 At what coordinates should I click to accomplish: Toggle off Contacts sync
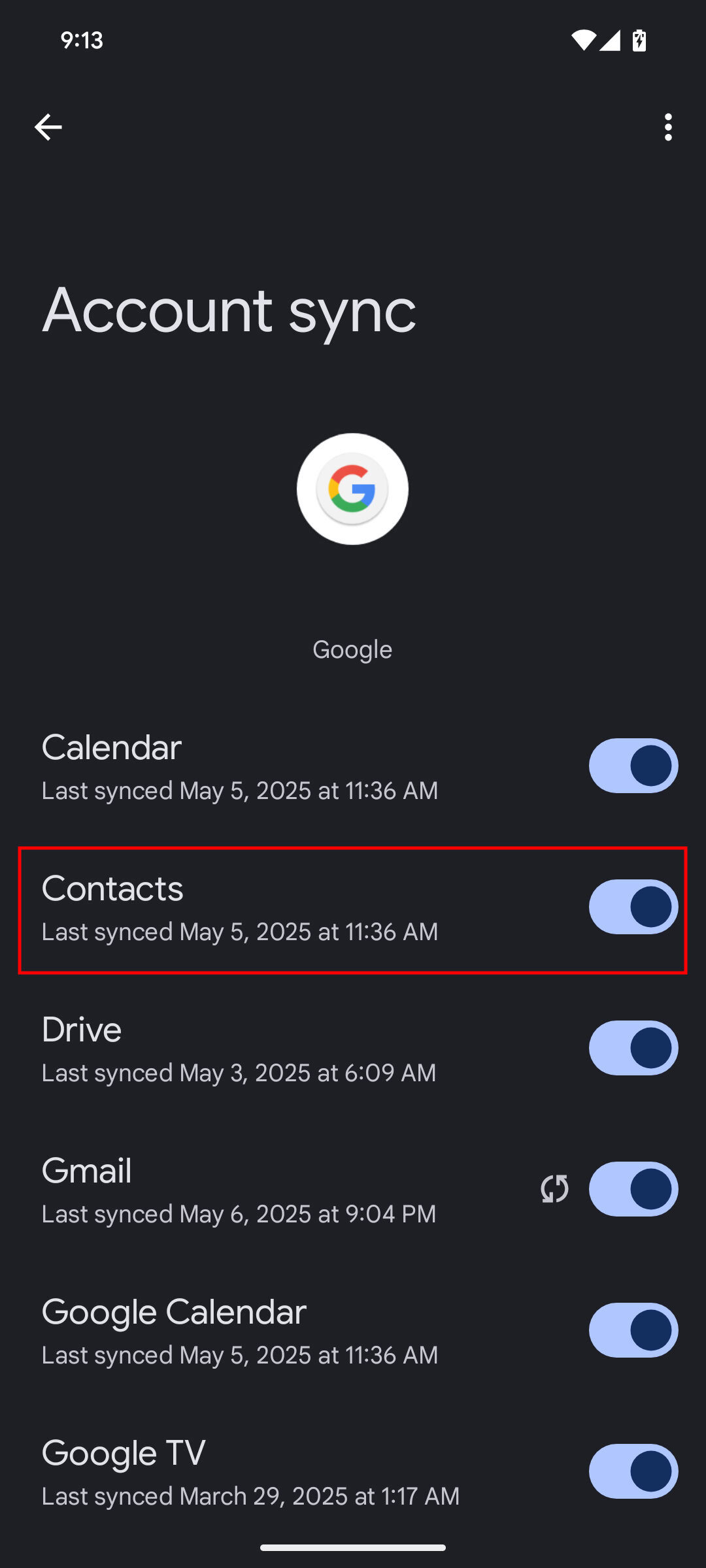631,906
